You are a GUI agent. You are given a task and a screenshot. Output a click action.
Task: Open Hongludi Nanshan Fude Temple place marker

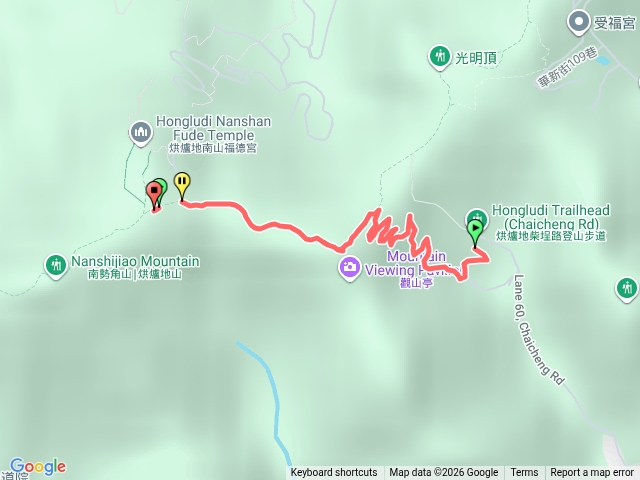pyautogui.click(x=140, y=131)
